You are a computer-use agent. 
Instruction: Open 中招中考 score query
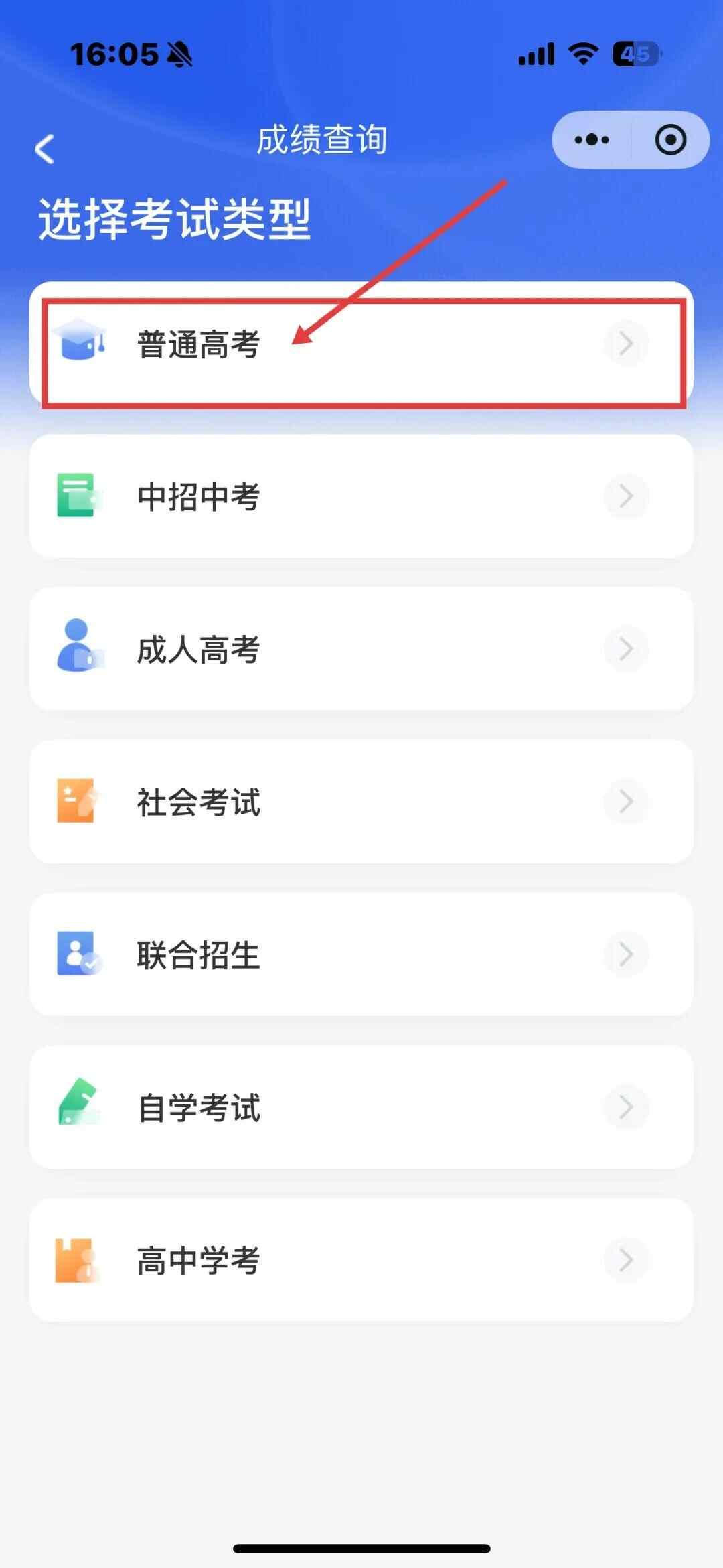tap(361, 496)
